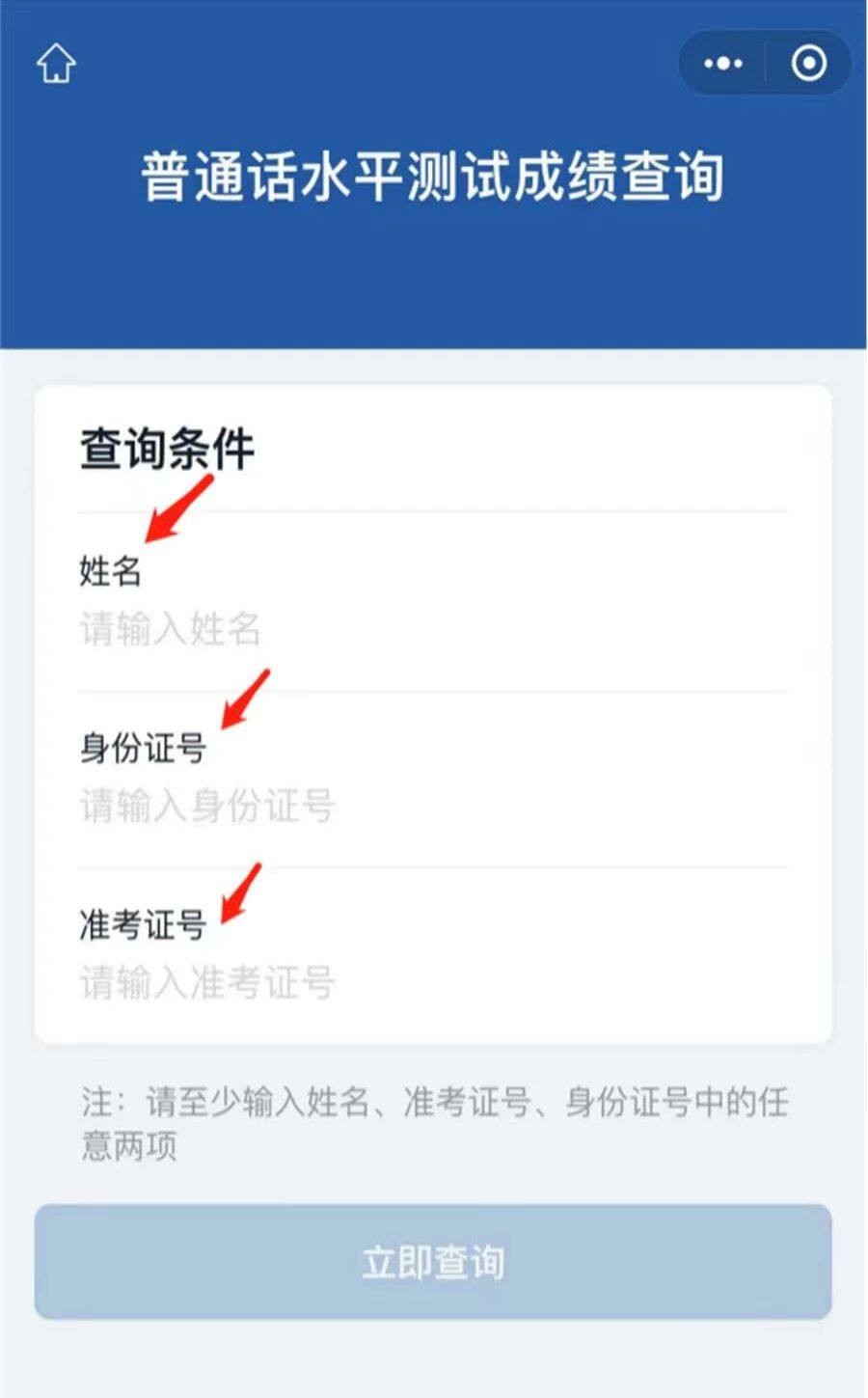
Task: Close the mini program via circle icon
Action: tap(808, 64)
